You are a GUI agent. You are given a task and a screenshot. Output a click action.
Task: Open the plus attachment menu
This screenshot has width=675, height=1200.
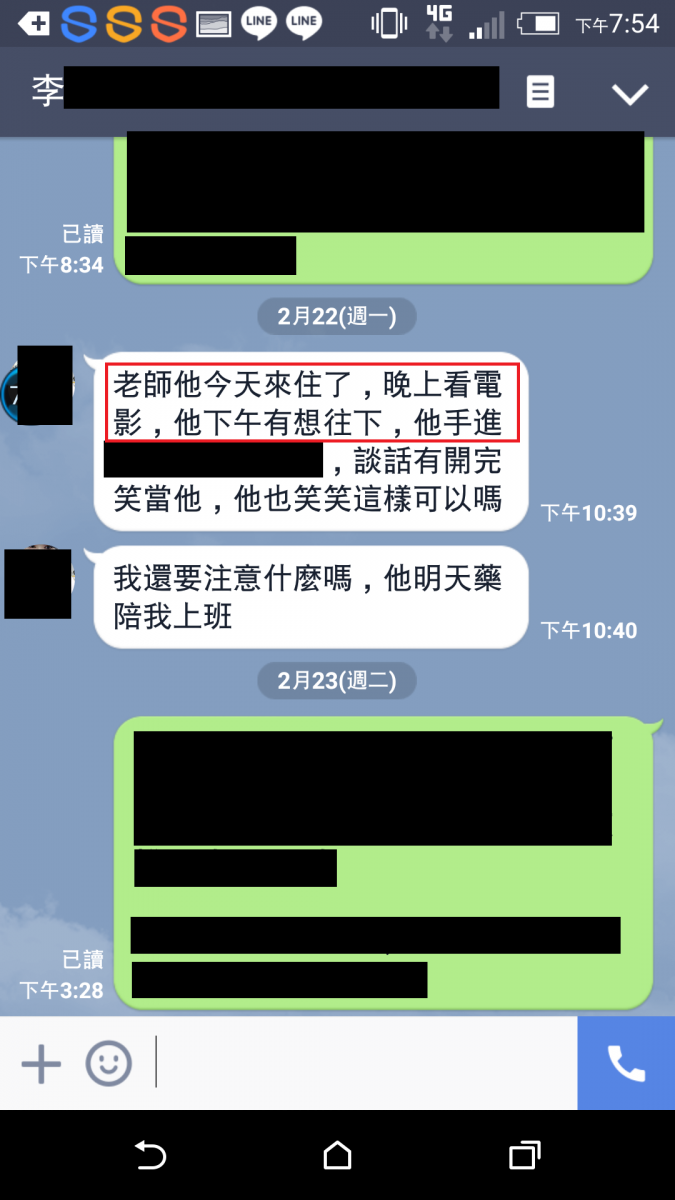click(x=41, y=1063)
